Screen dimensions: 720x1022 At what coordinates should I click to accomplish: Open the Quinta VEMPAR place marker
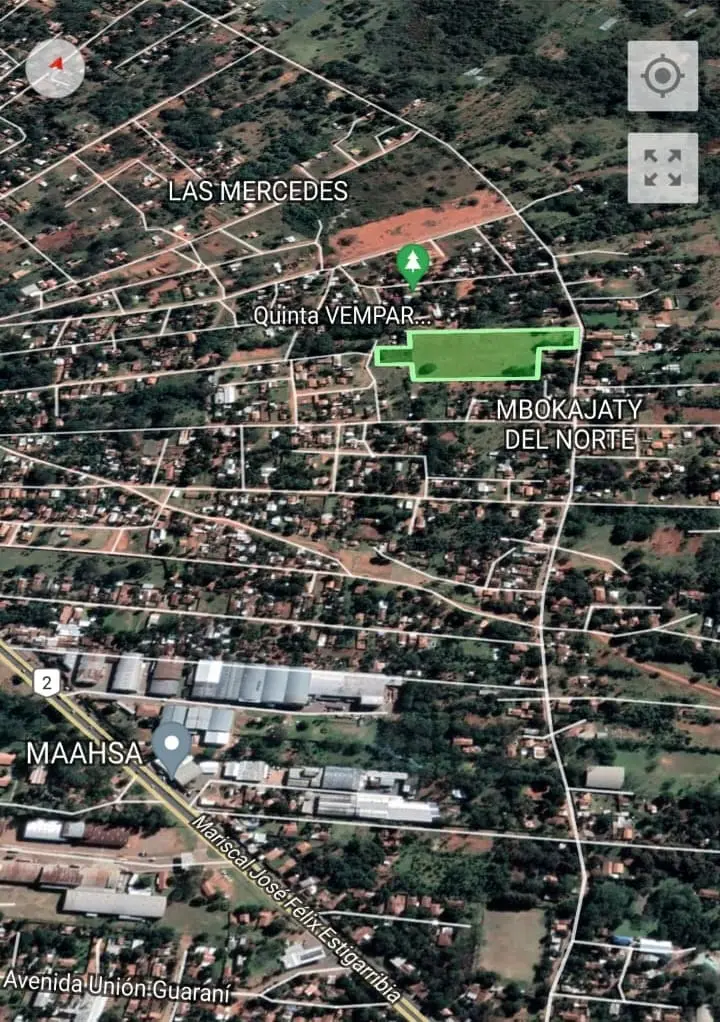[x=412, y=265]
